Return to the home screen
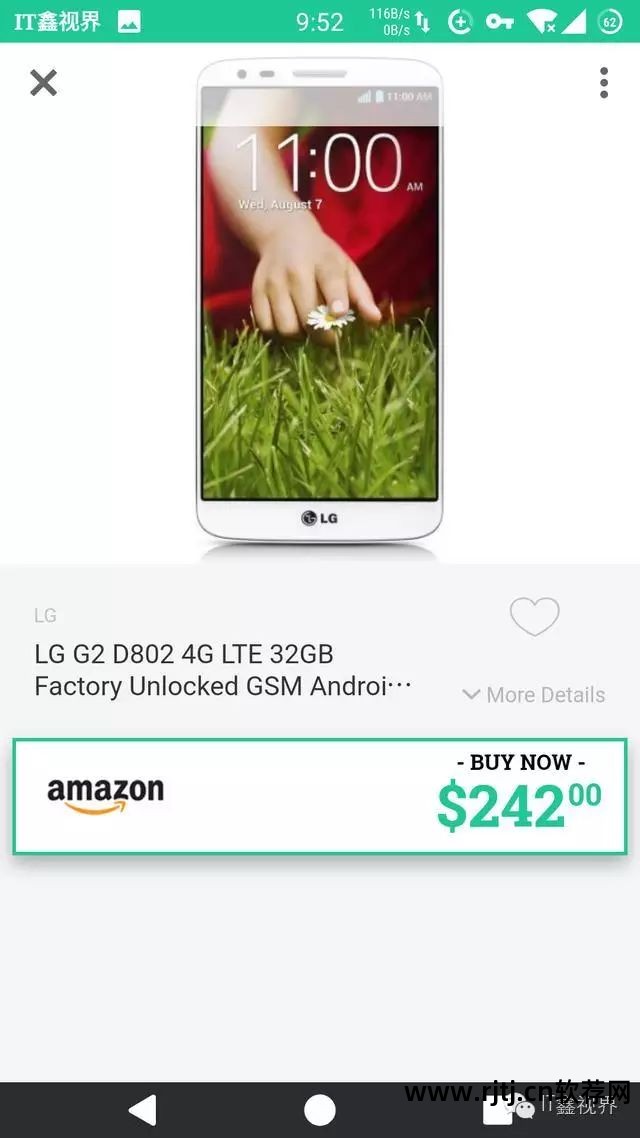 [320, 1109]
